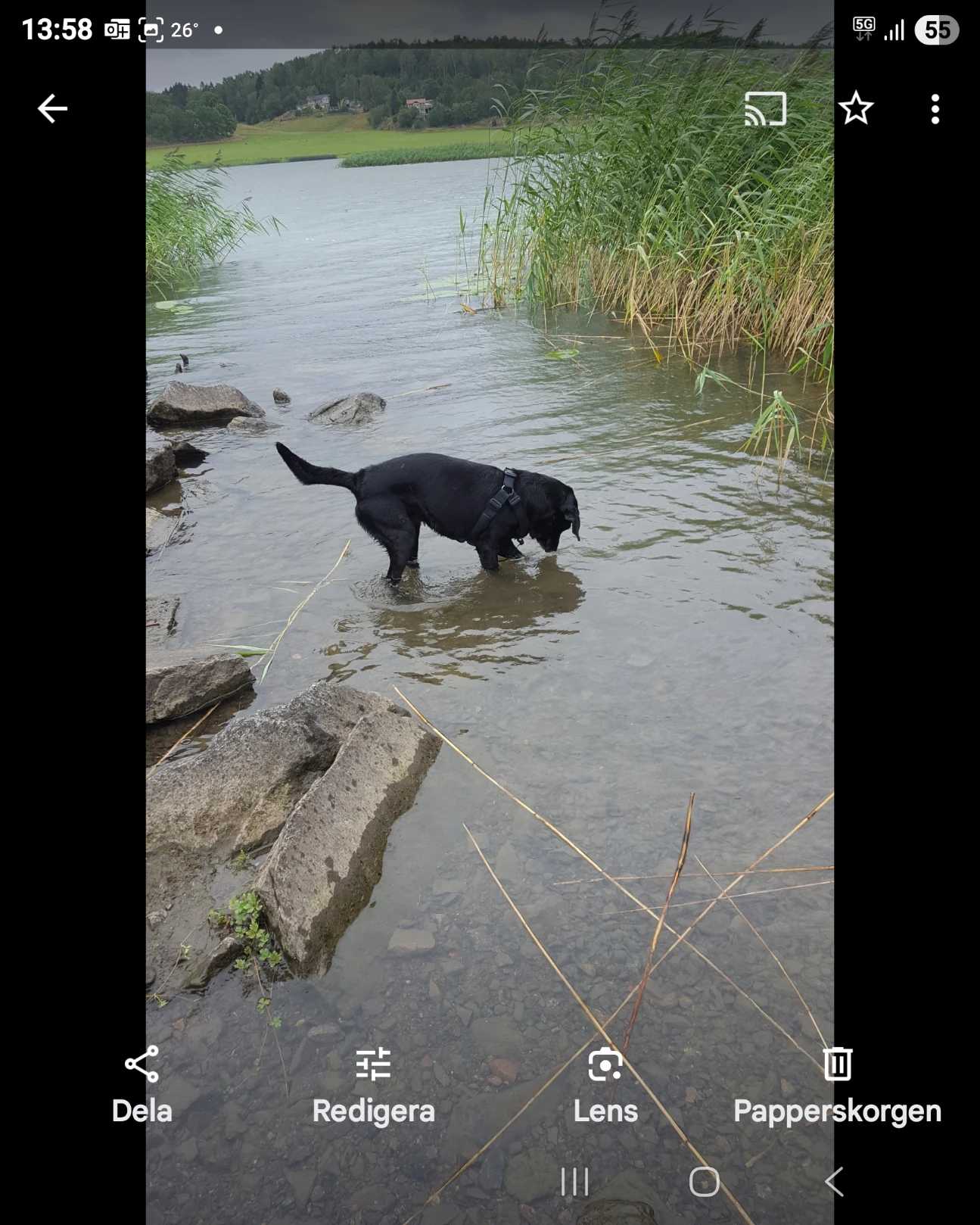Open the three-dot overflow menu
The height and width of the screenshot is (1225, 980).
pos(935,109)
